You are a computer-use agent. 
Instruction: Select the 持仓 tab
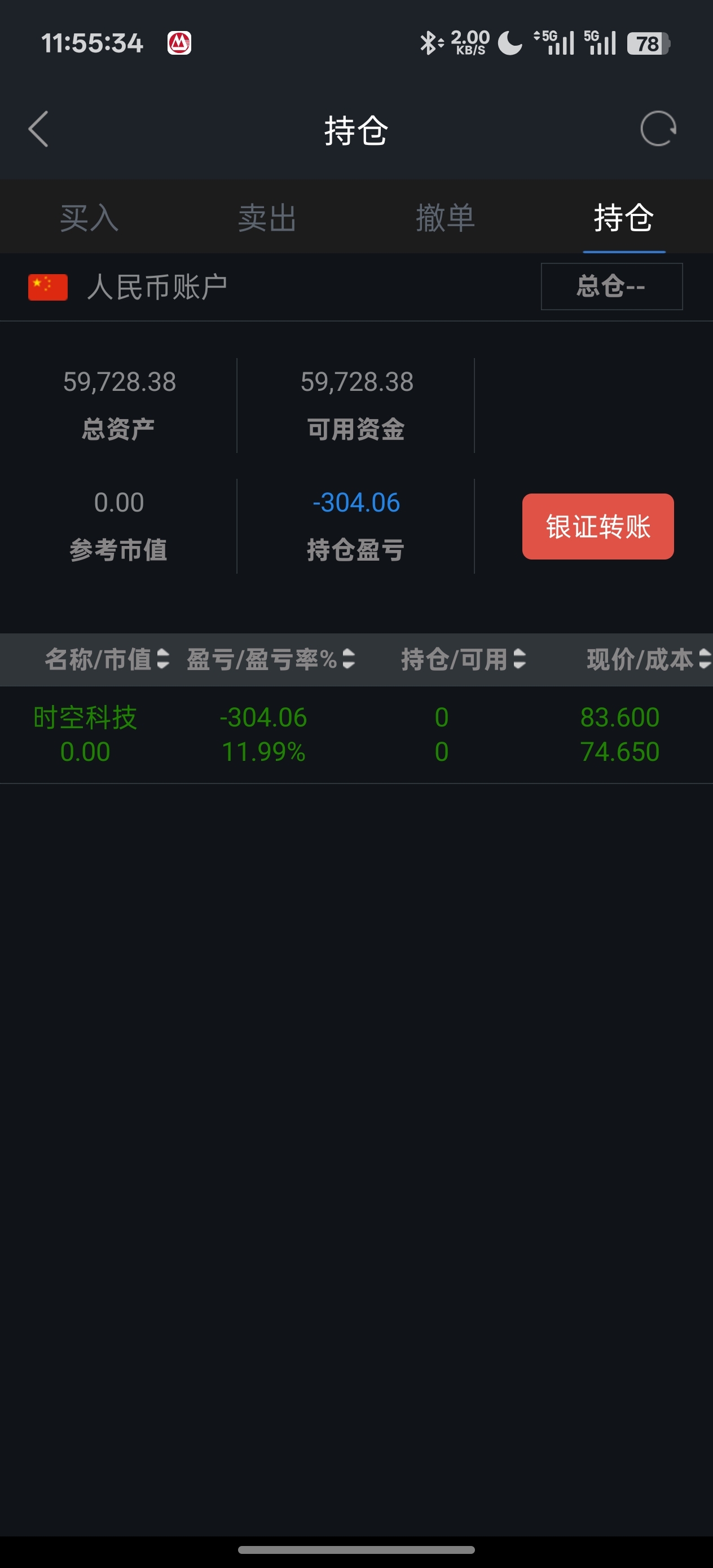coord(623,218)
